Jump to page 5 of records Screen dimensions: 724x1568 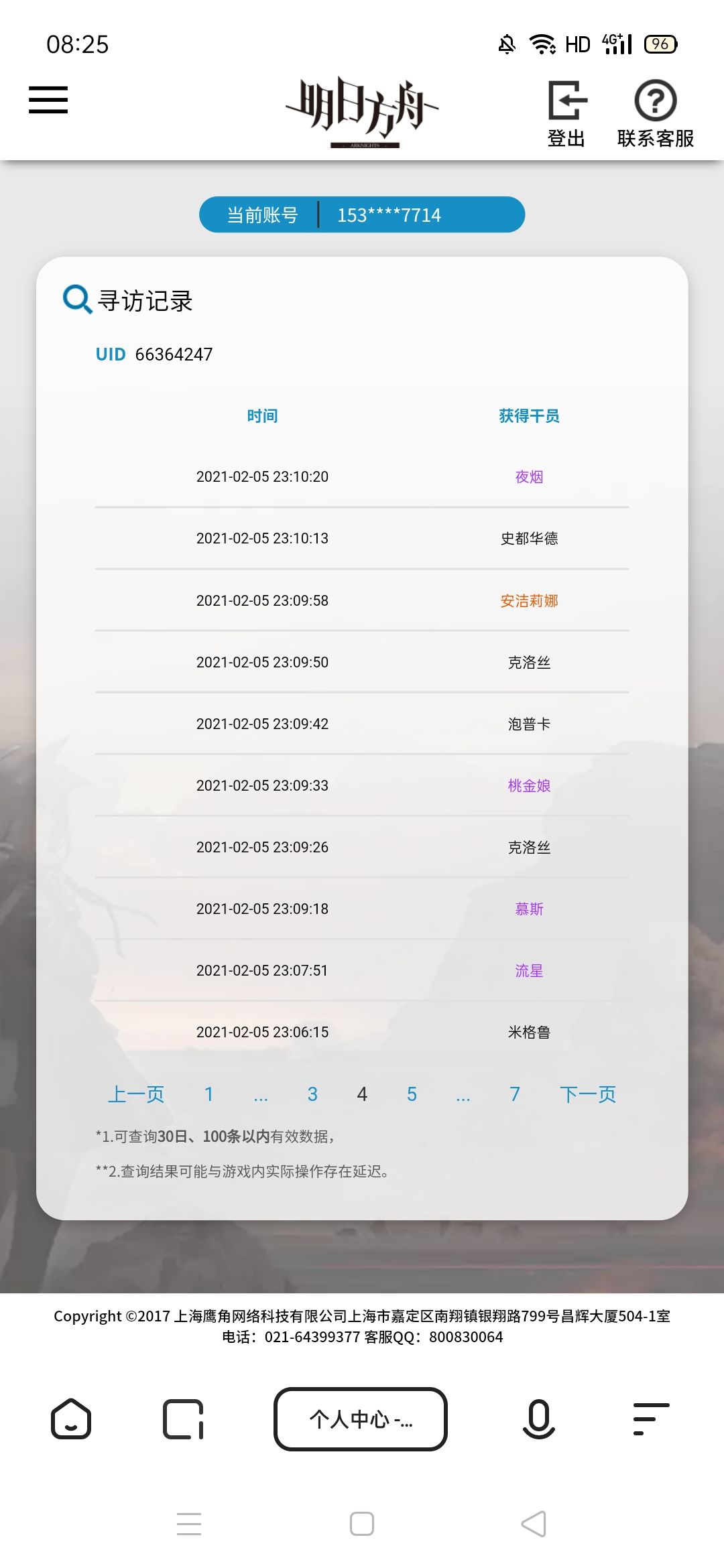(x=412, y=1094)
